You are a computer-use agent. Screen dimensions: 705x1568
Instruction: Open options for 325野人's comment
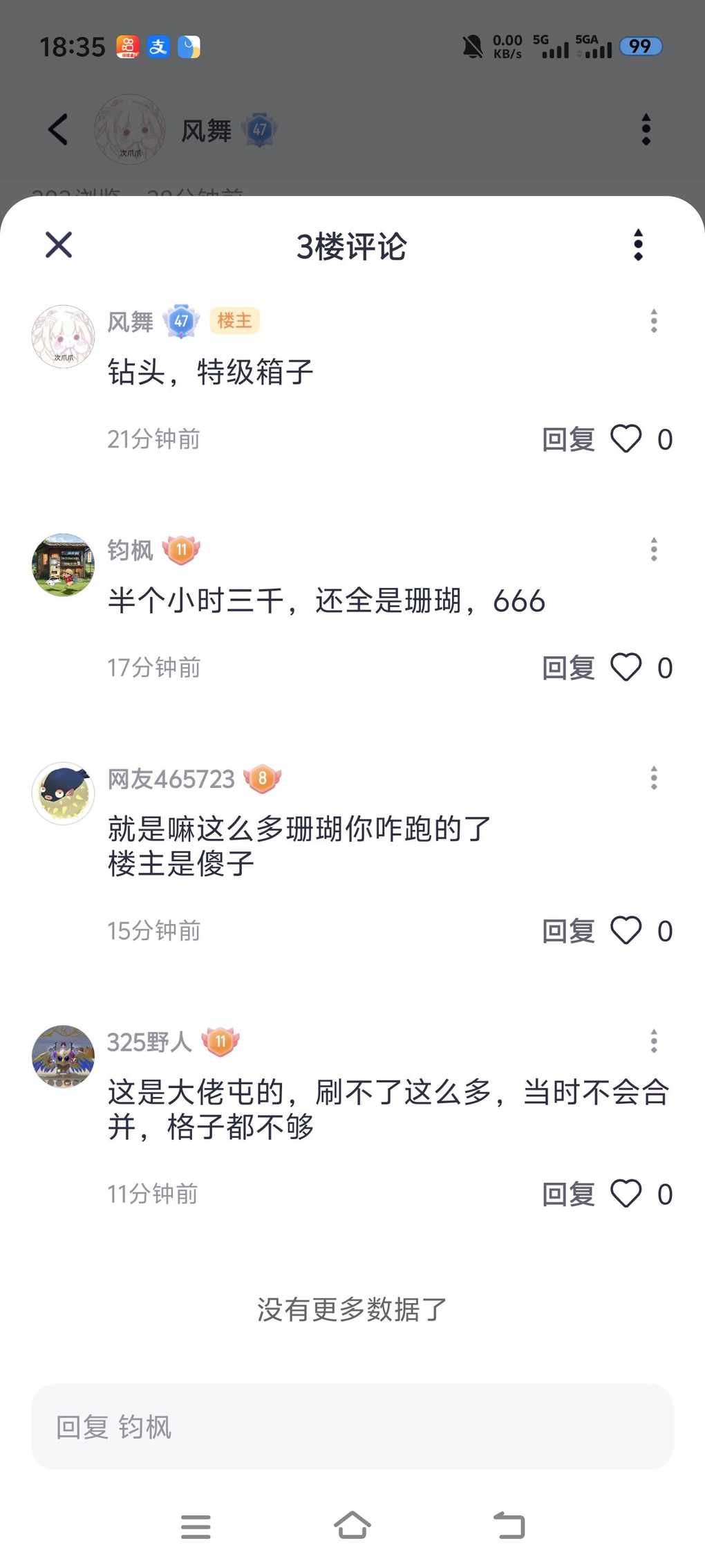(x=653, y=1041)
